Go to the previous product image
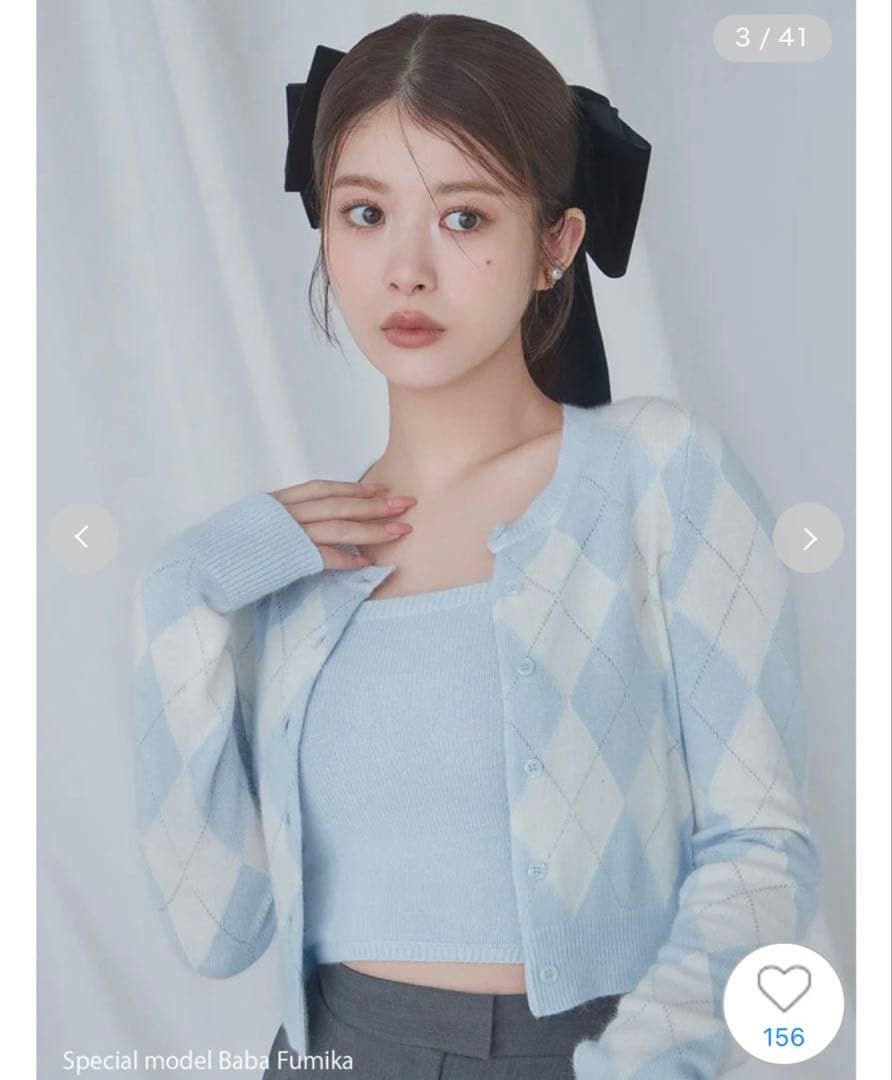This screenshot has height=1080, width=892. pos(83,538)
